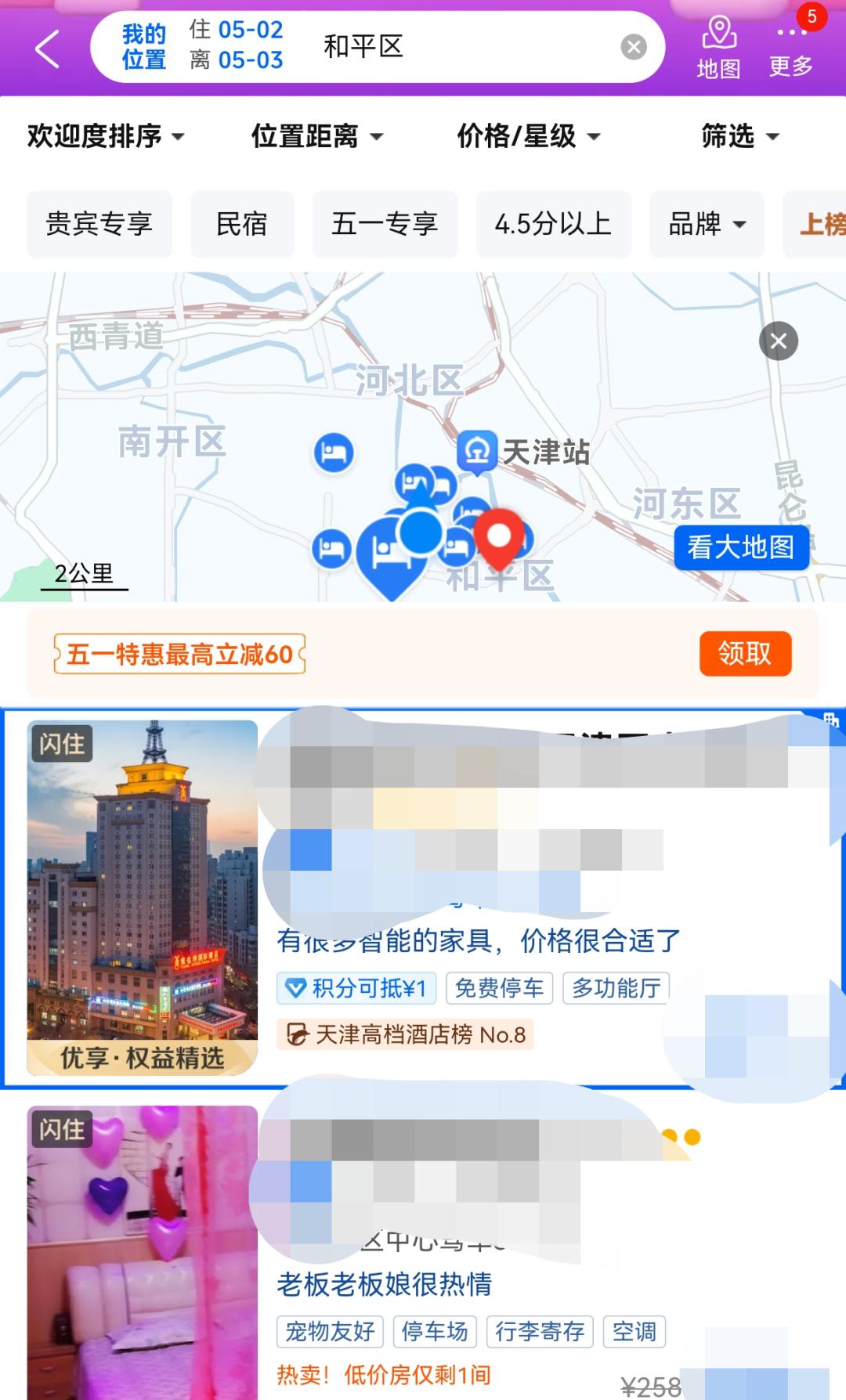Click the back arrow to return
Image resolution: width=846 pixels, height=1400 pixels.
[46, 47]
